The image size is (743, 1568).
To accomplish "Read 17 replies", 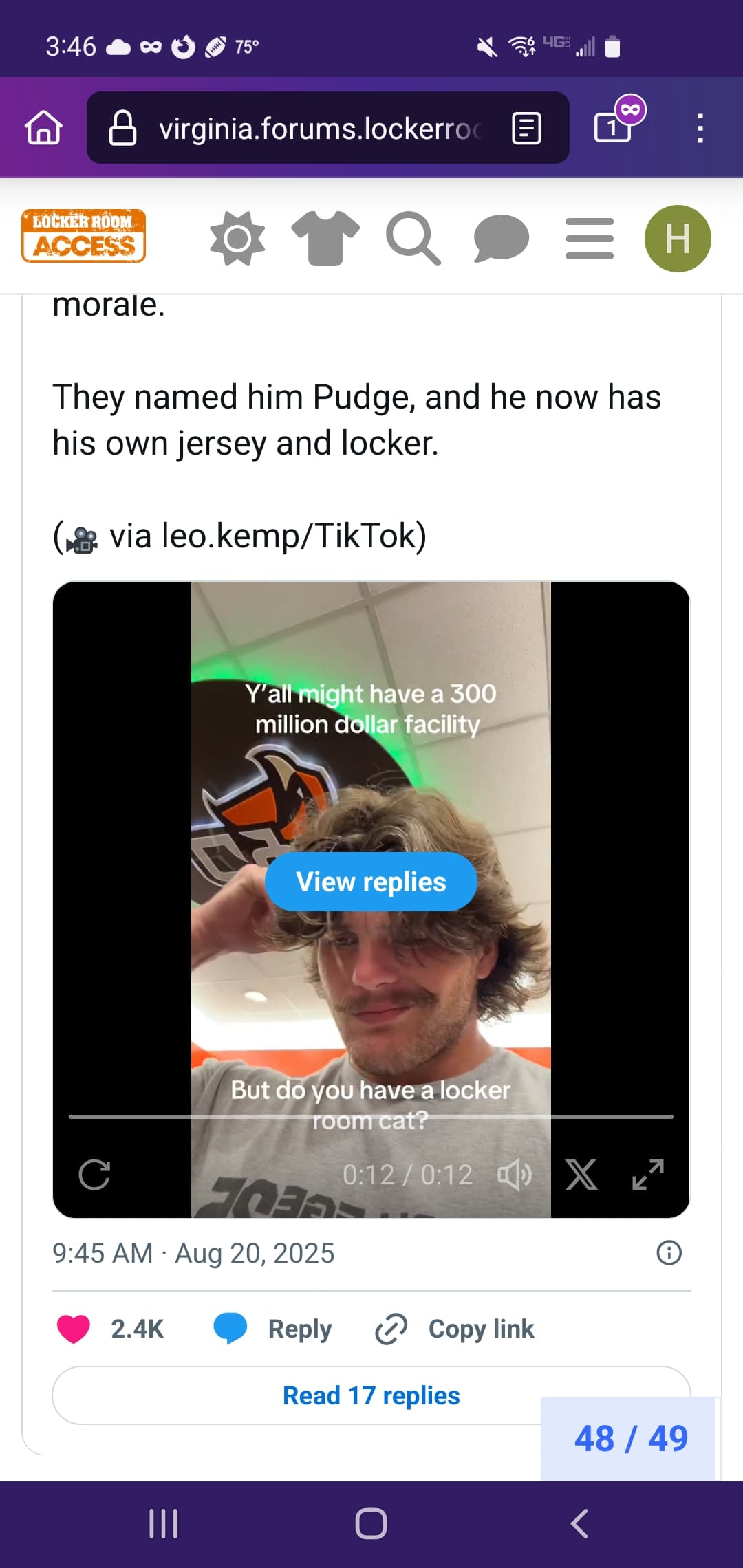I will tap(371, 1395).
